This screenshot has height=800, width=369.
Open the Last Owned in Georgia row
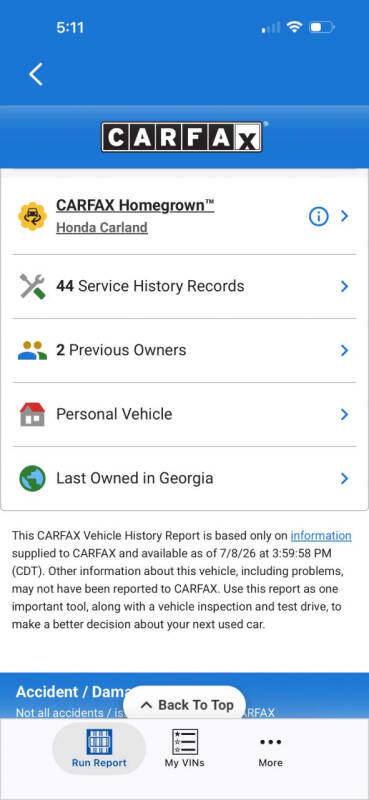pyautogui.click(x=184, y=479)
